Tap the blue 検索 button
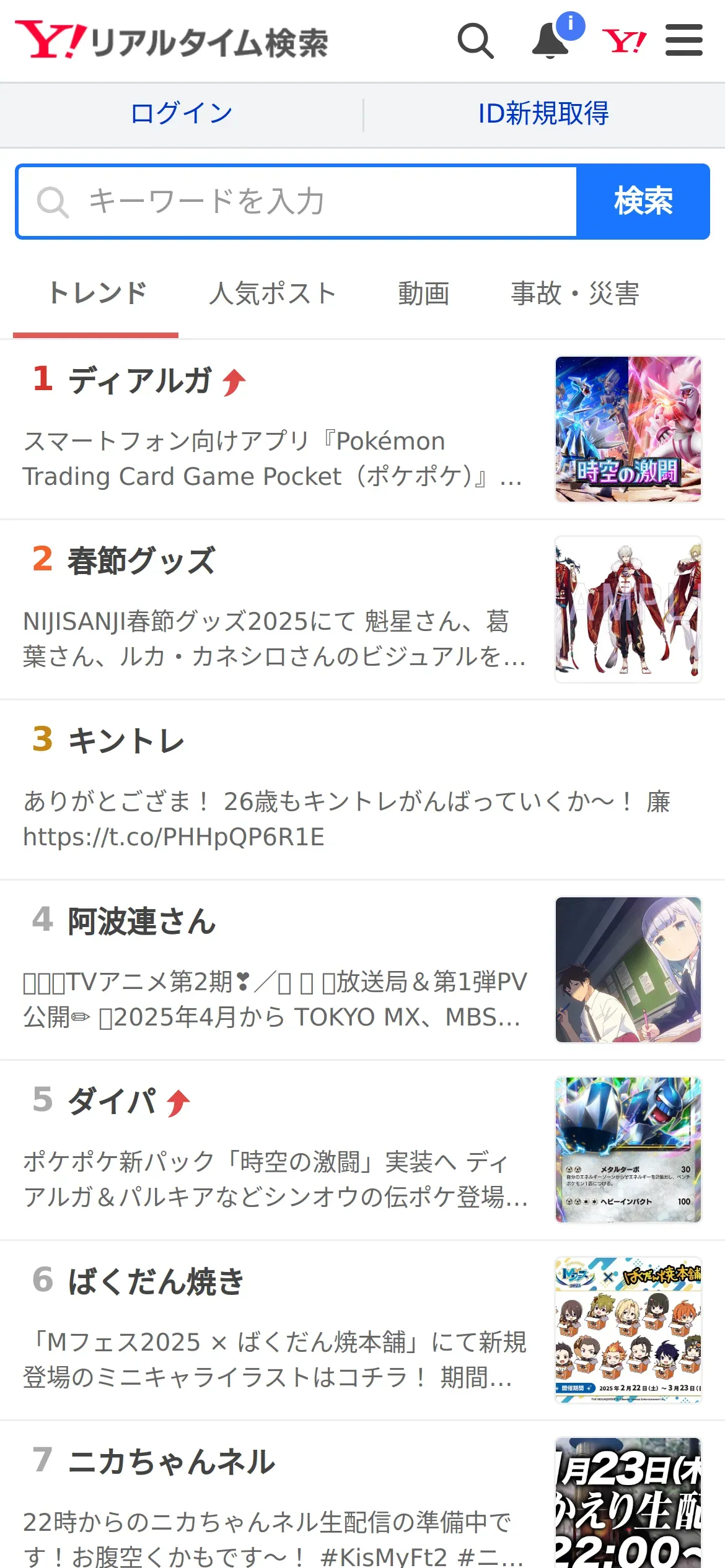The height and width of the screenshot is (1568, 725). 643,202
